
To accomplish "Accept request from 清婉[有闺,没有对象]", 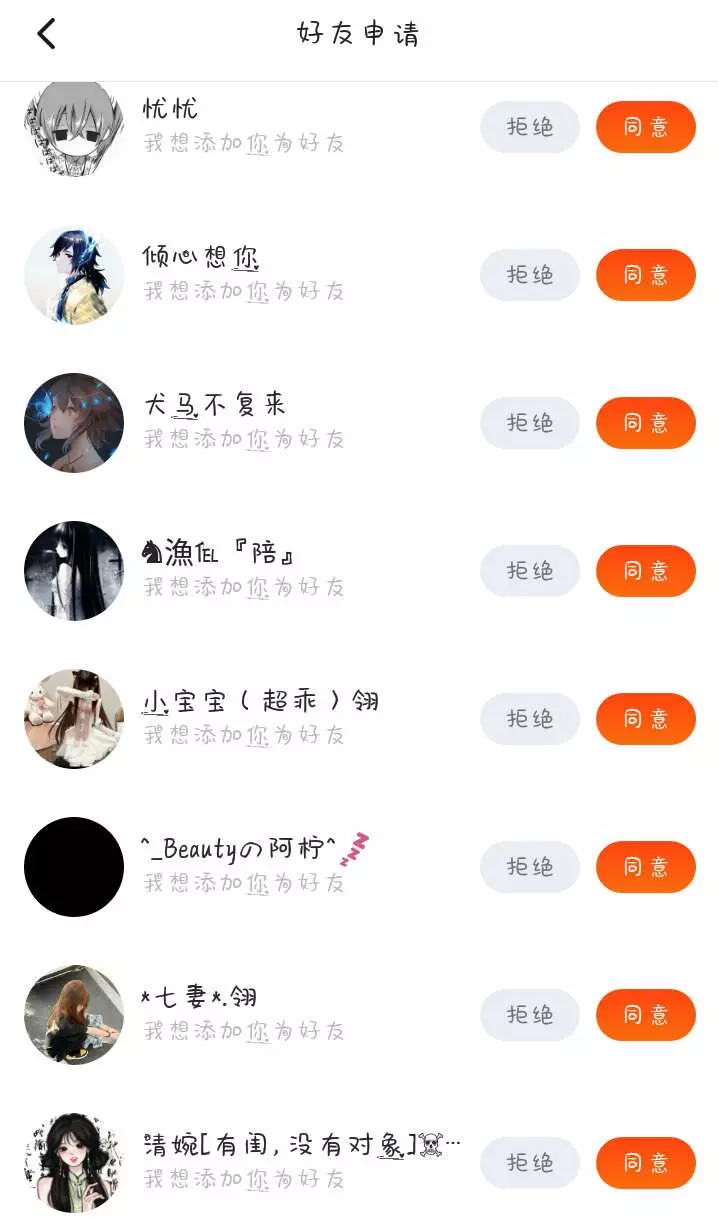I will point(645,1163).
